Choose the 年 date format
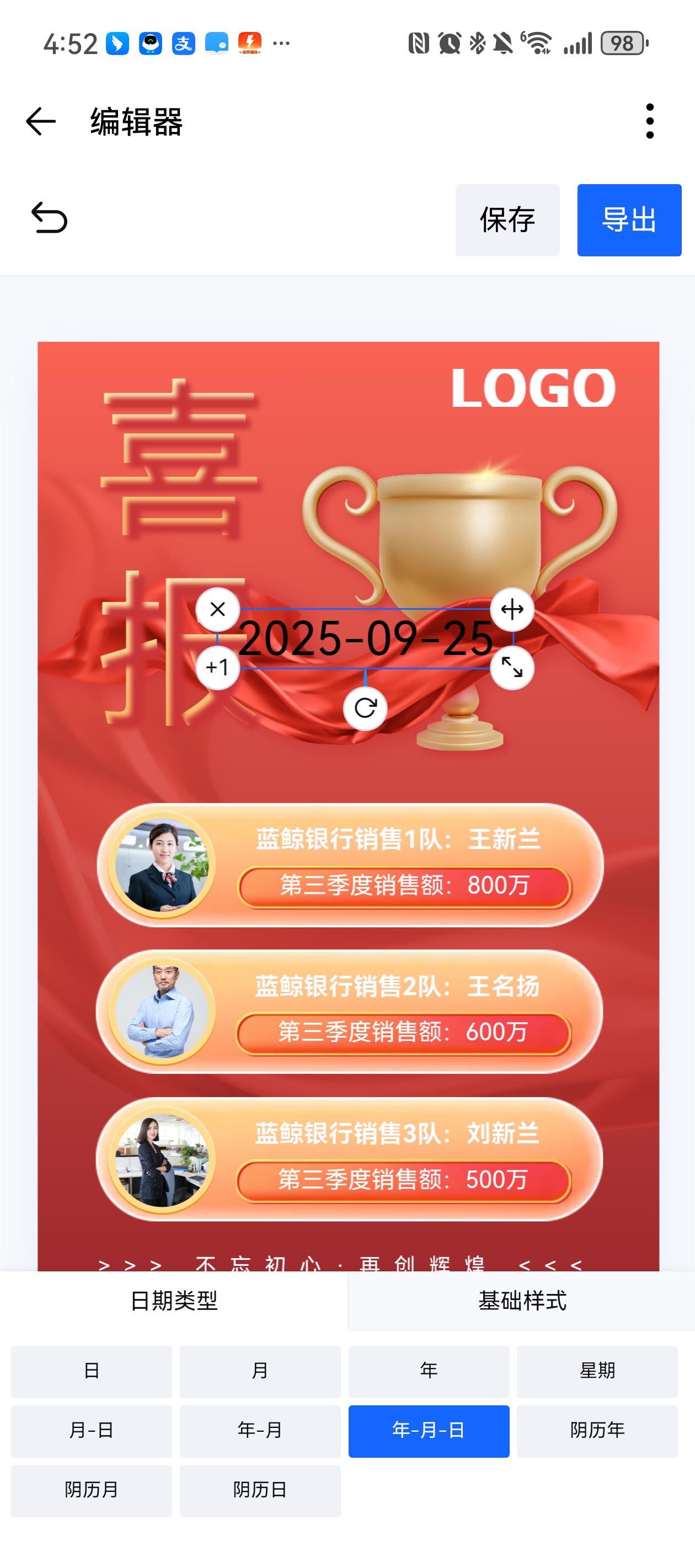 pos(428,1371)
